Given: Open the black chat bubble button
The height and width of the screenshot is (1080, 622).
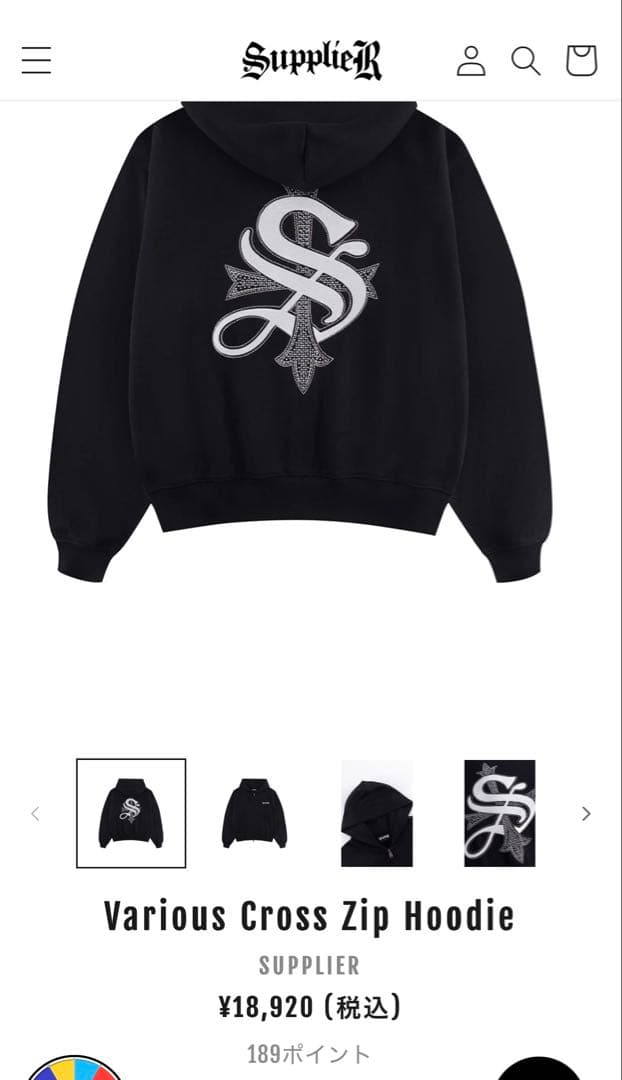Looking at the screenshot, I should pyautogui.click(x=539, y=1068).
